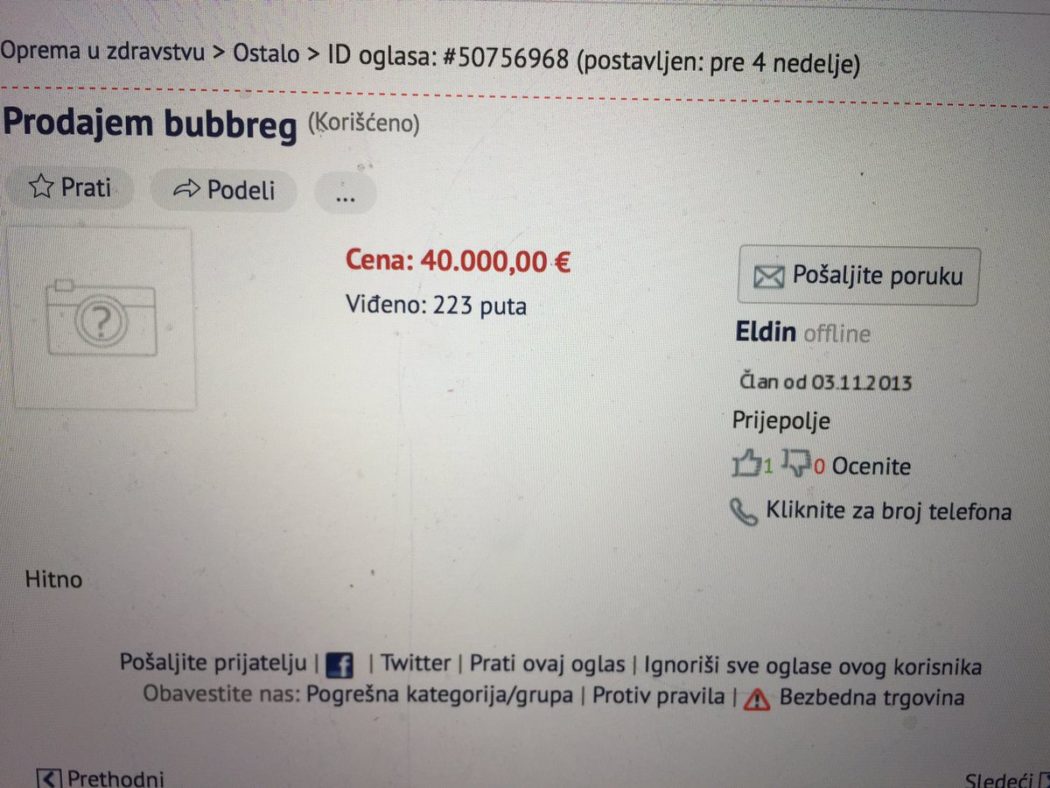
Task: Tap Ocenite to rate the seller
Action: point(871,466)
